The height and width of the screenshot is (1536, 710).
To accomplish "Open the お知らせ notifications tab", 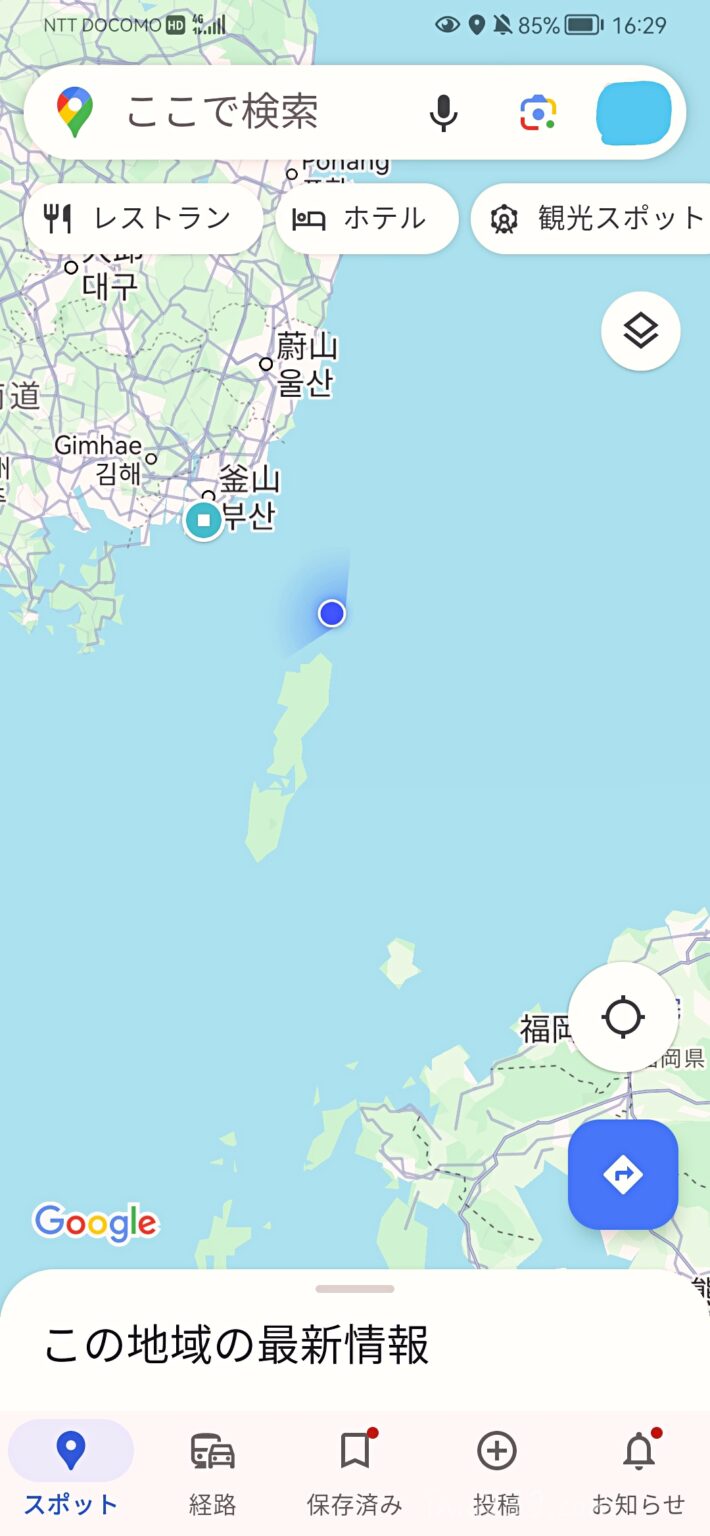I will (x=639, y=1472).
